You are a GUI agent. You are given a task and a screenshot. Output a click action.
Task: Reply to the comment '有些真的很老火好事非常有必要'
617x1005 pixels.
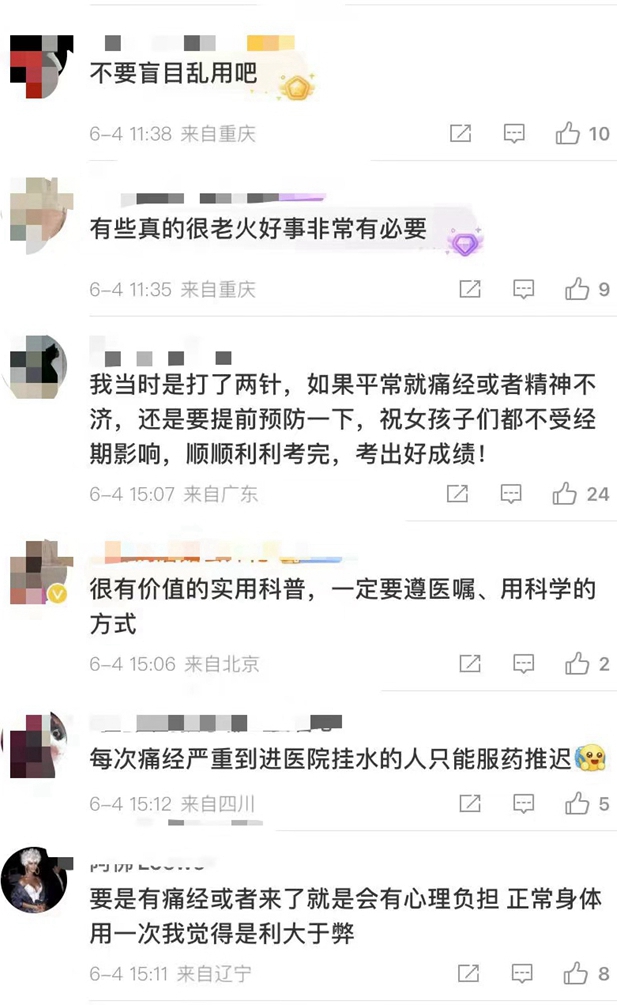(523, 289)
